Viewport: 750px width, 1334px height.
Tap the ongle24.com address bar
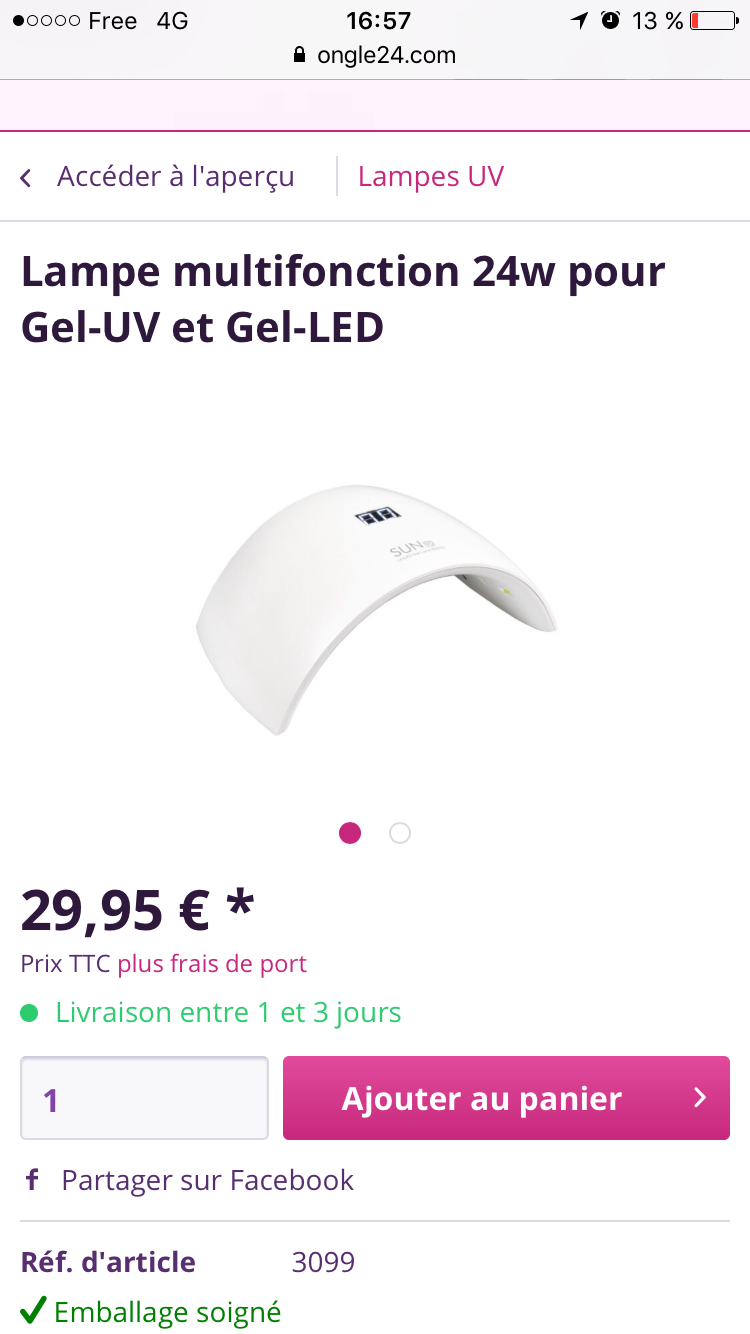tap(375, 55)
